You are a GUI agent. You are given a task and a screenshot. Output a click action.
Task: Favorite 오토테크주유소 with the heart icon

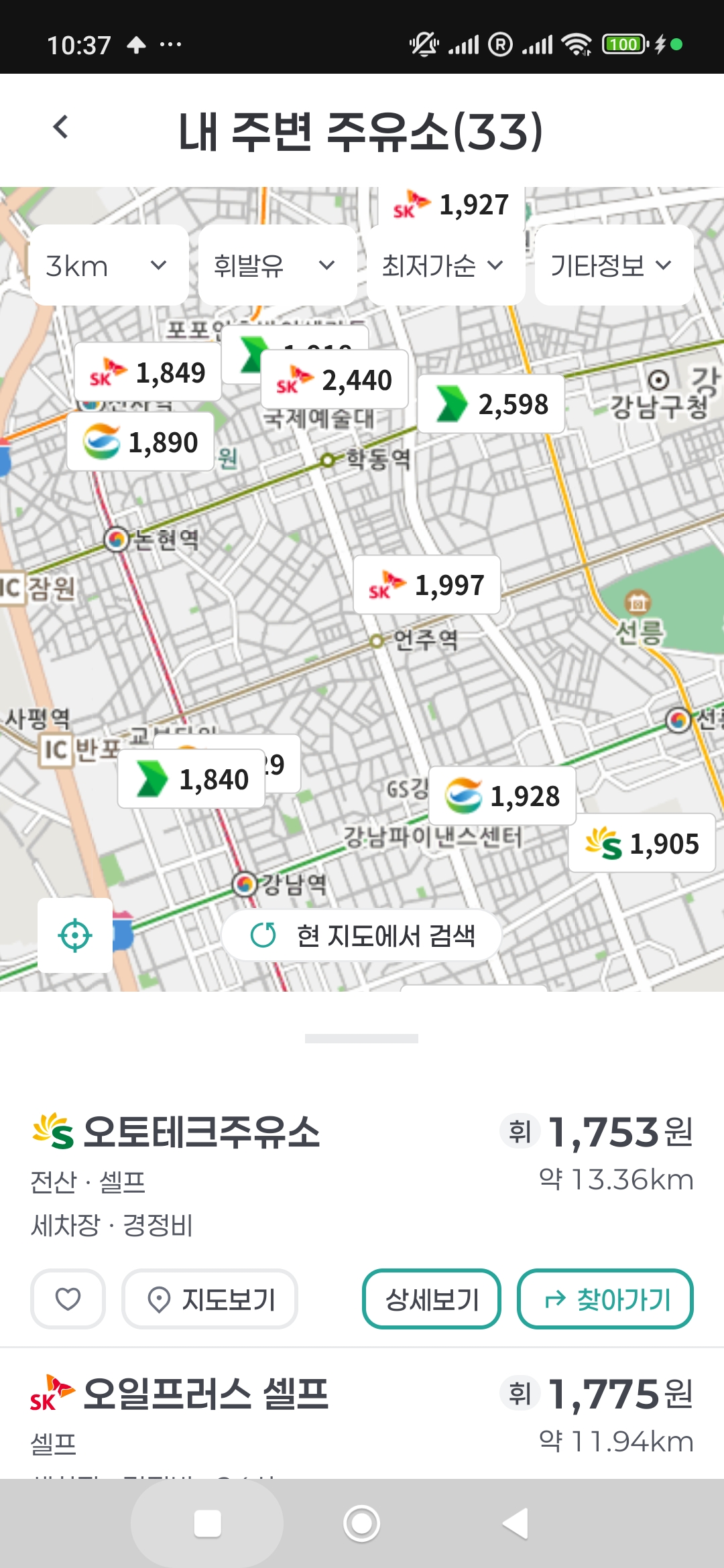tap(68, 1299)
